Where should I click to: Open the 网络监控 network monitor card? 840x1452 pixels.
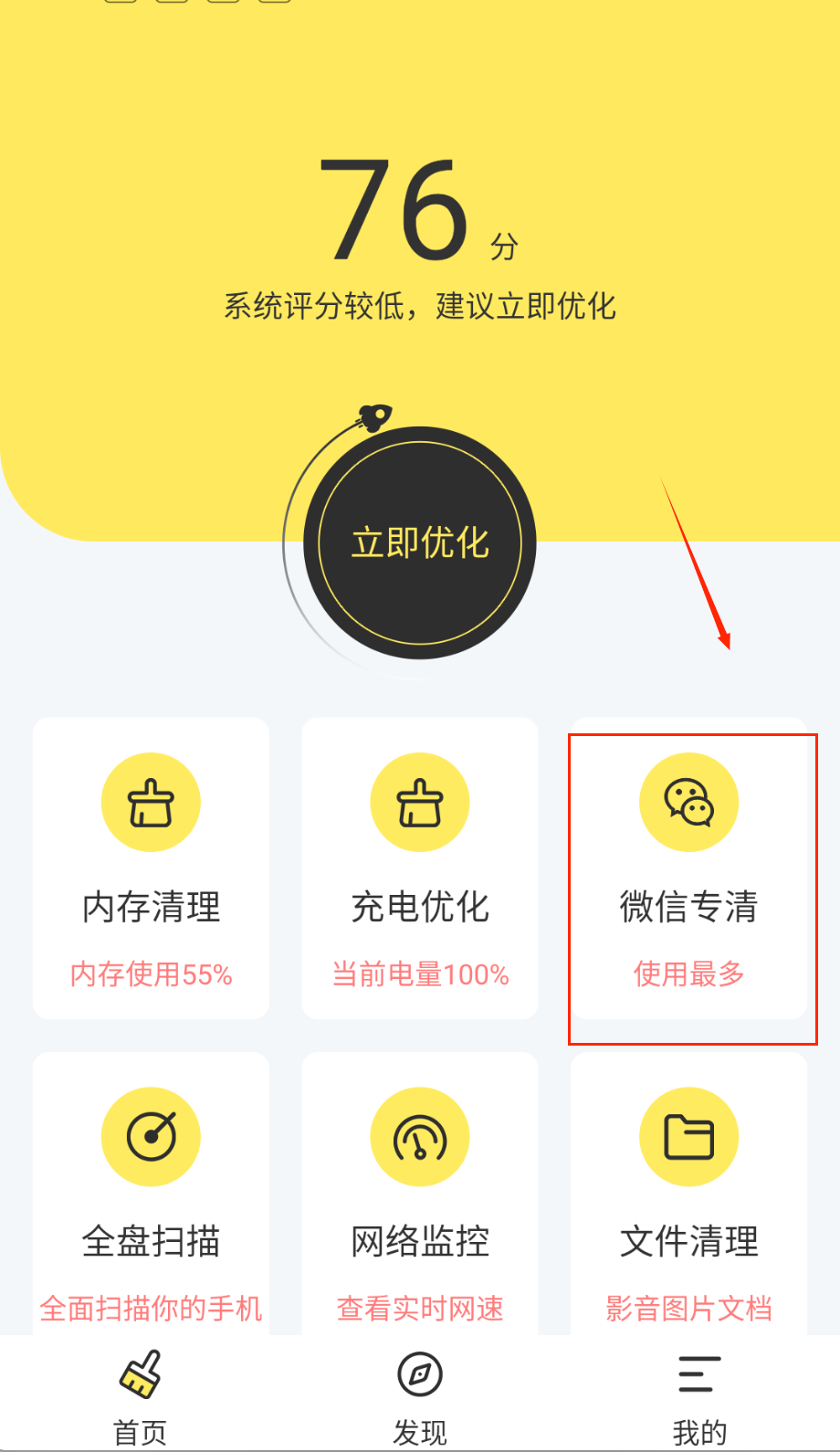(x=420, y=1196)
